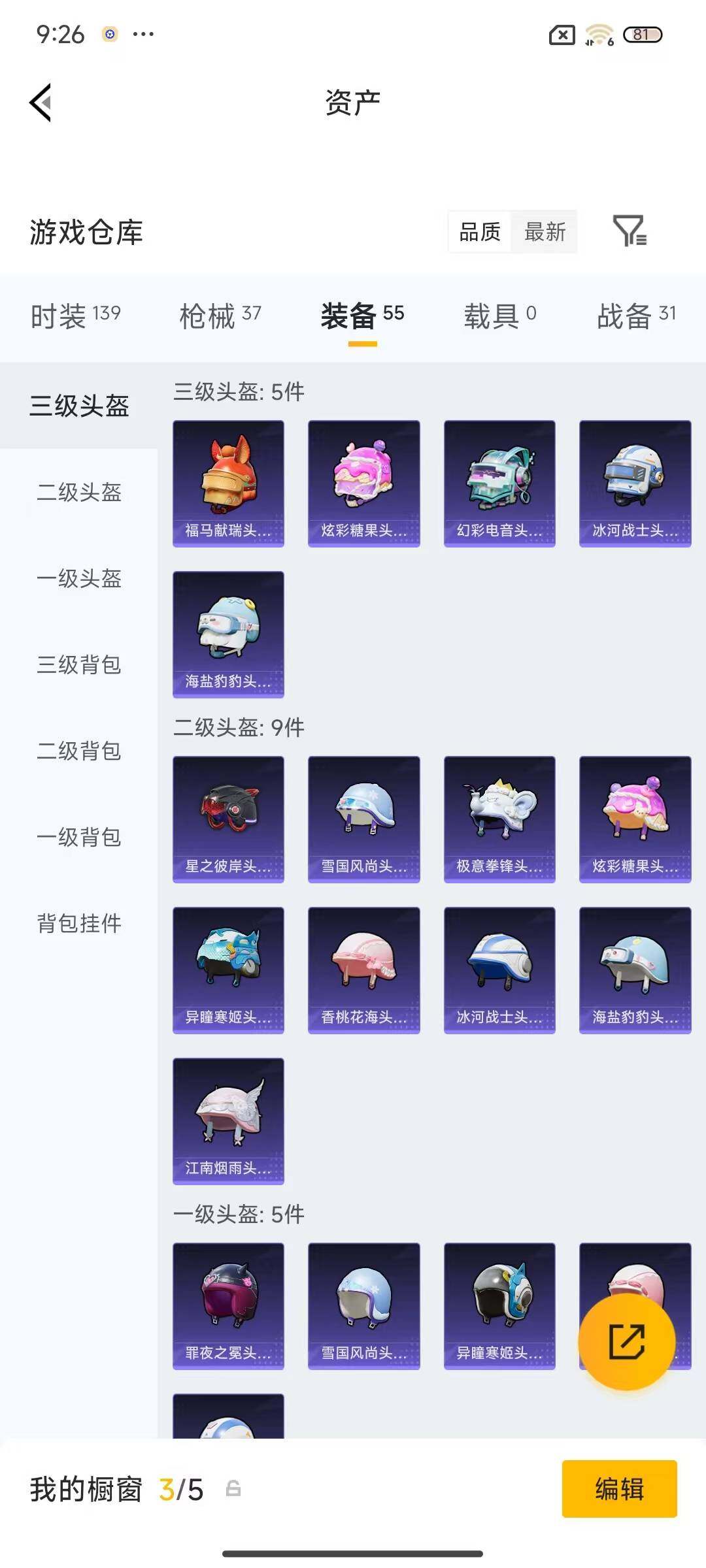Tap the 星之彼岸 helmet icon
The image size is (706, 1568).
click(x=228, y=819)
